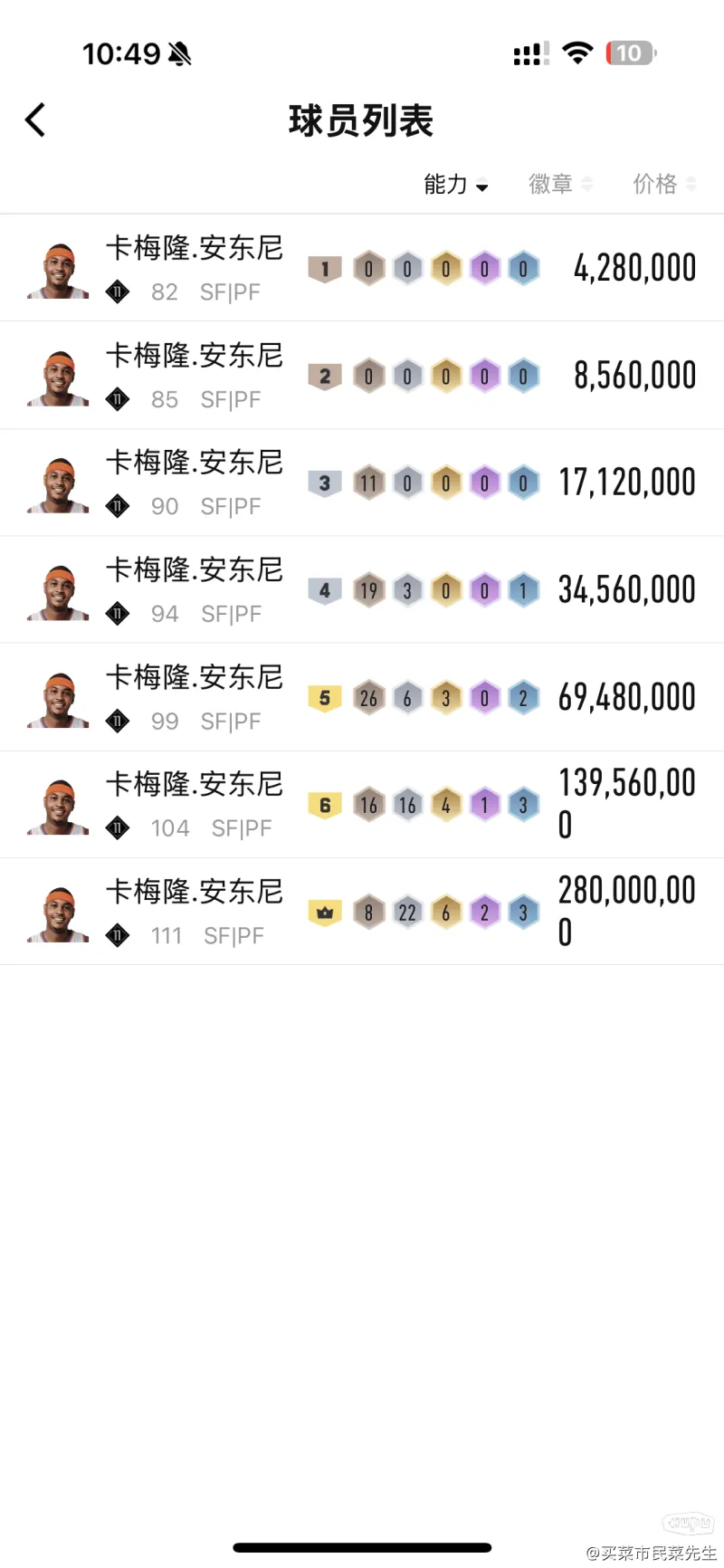Go back from the 球员列表 page
724x1568 pixels.
[x=36, y=120]
